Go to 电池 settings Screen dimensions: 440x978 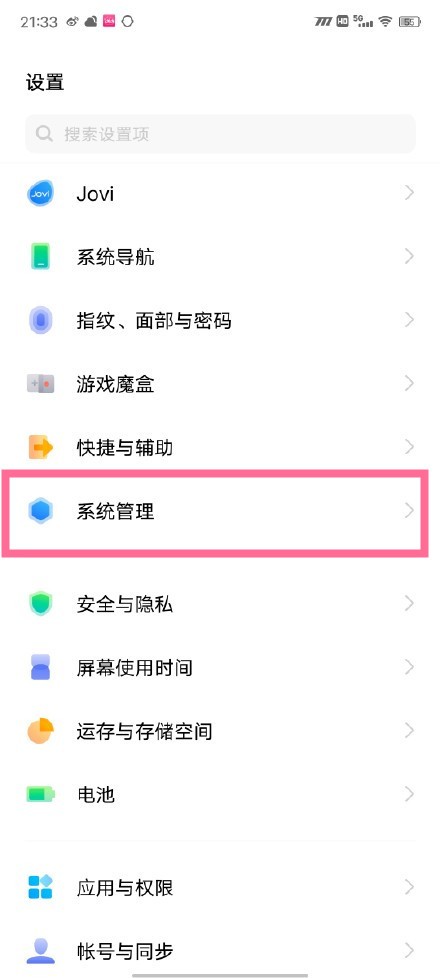click(x=220, y=795)
